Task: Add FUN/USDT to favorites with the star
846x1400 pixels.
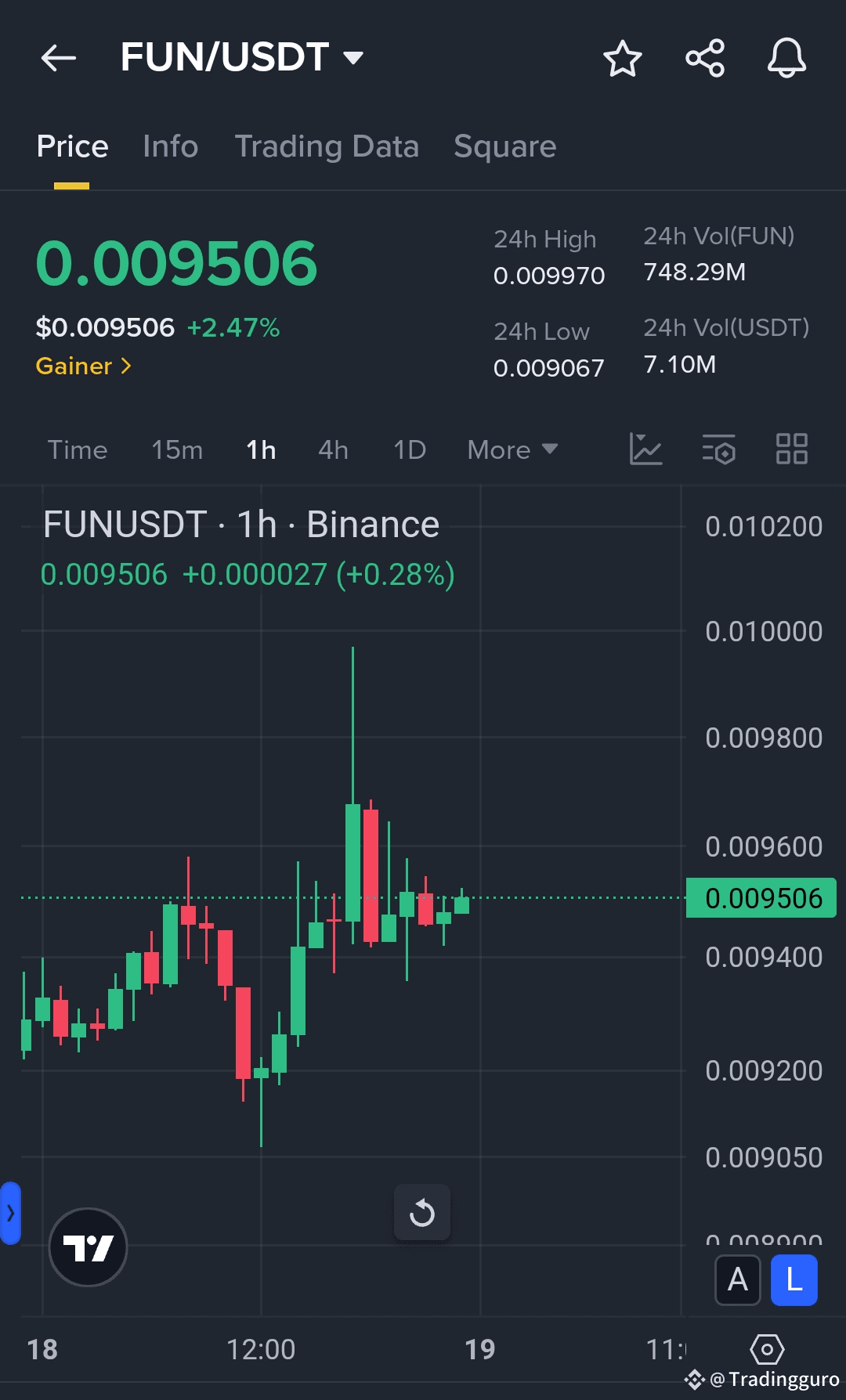Action: click(623, 58)
